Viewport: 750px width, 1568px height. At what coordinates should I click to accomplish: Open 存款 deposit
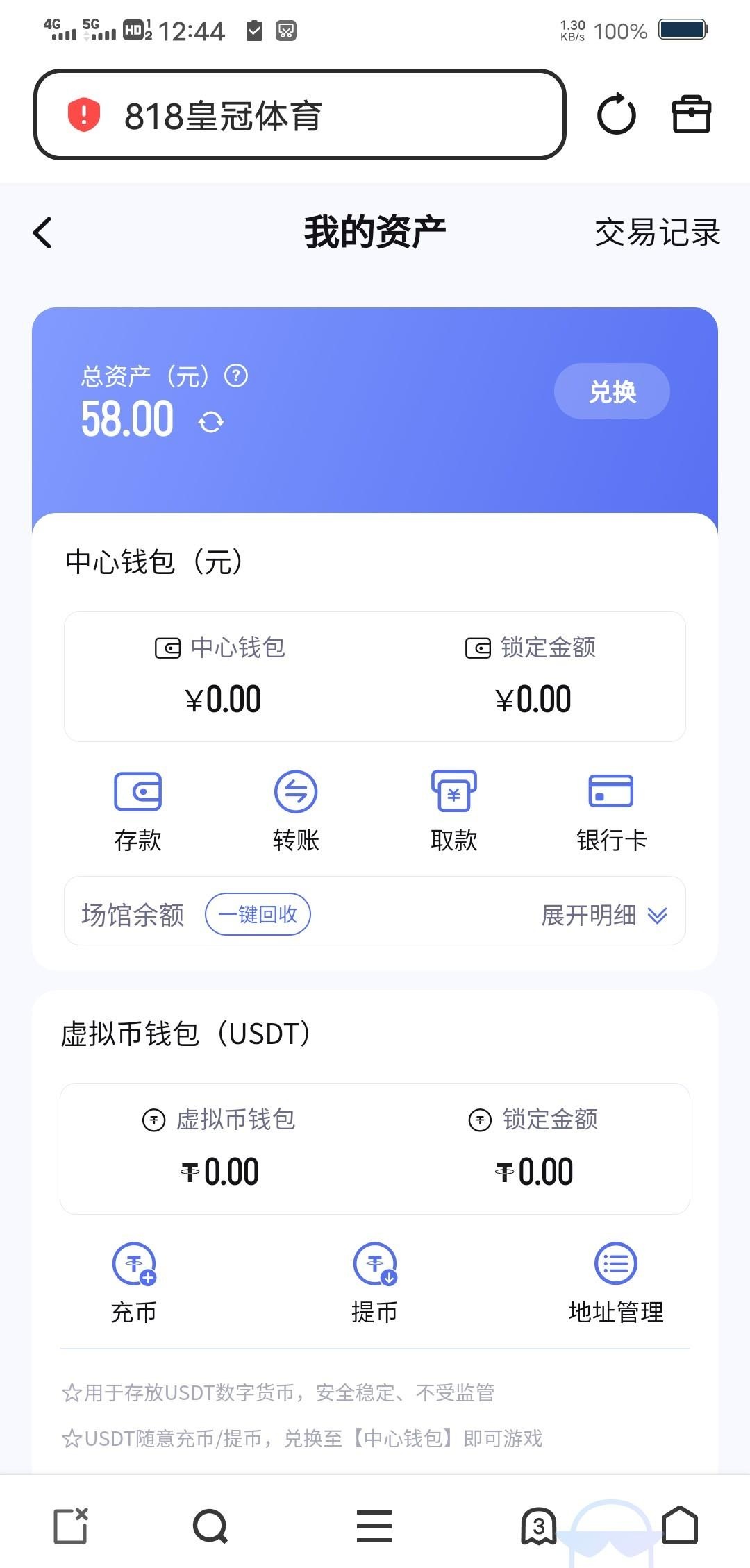(x=137, y=811)
